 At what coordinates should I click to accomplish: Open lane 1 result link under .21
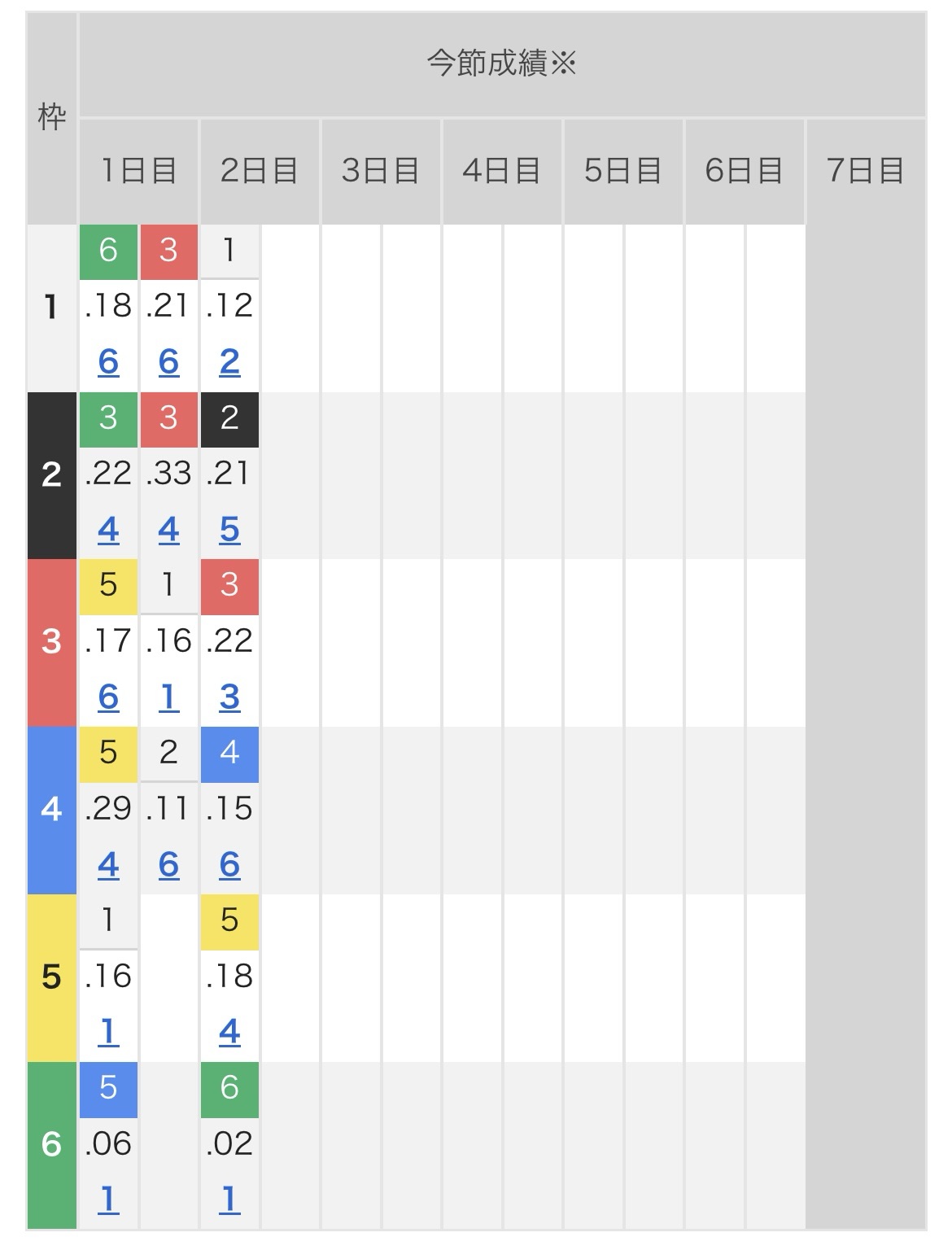(168, 361)
